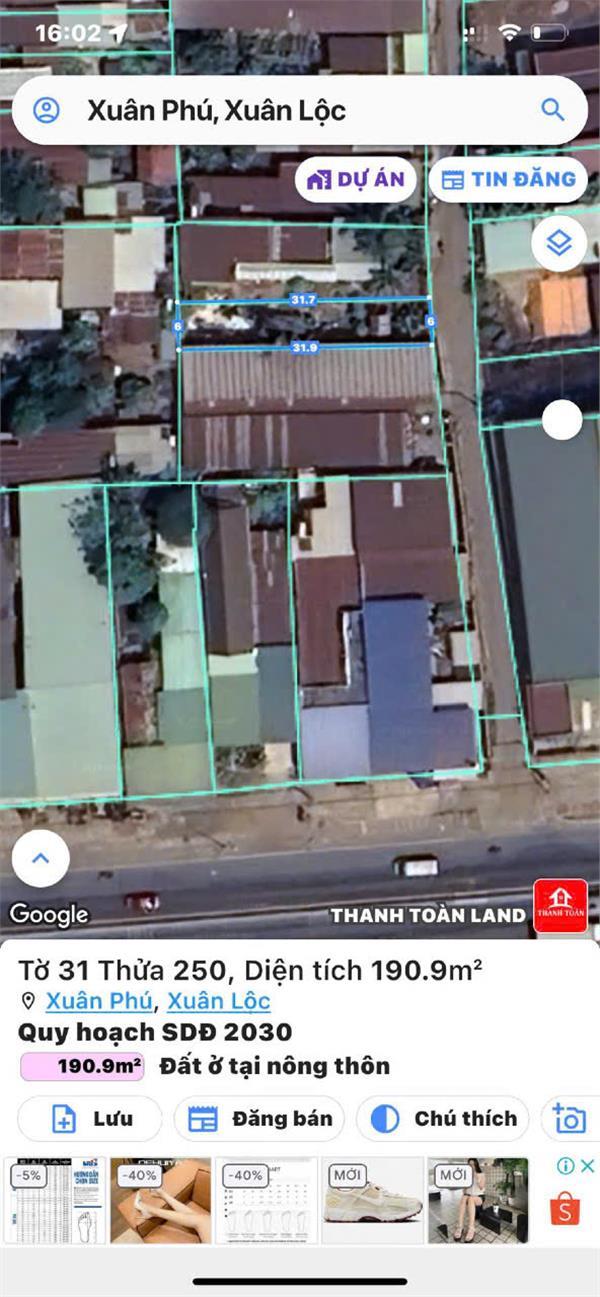The width and height of the screenshot is (600, 1297).
Task: Expand the panel with the up chevron
Action: (41, 858)
